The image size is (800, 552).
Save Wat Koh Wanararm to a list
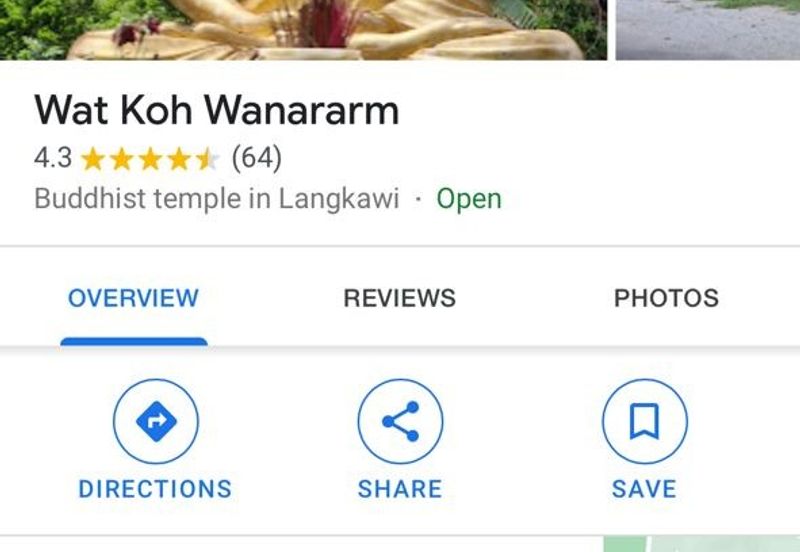click(644, 422)
